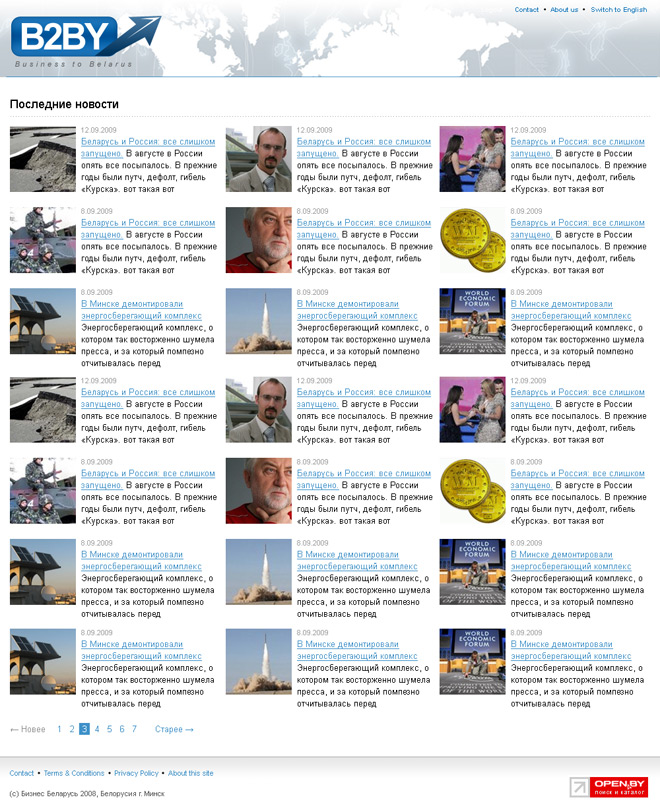
Task: Switch the site language to English
Action: tap(618, 10)
